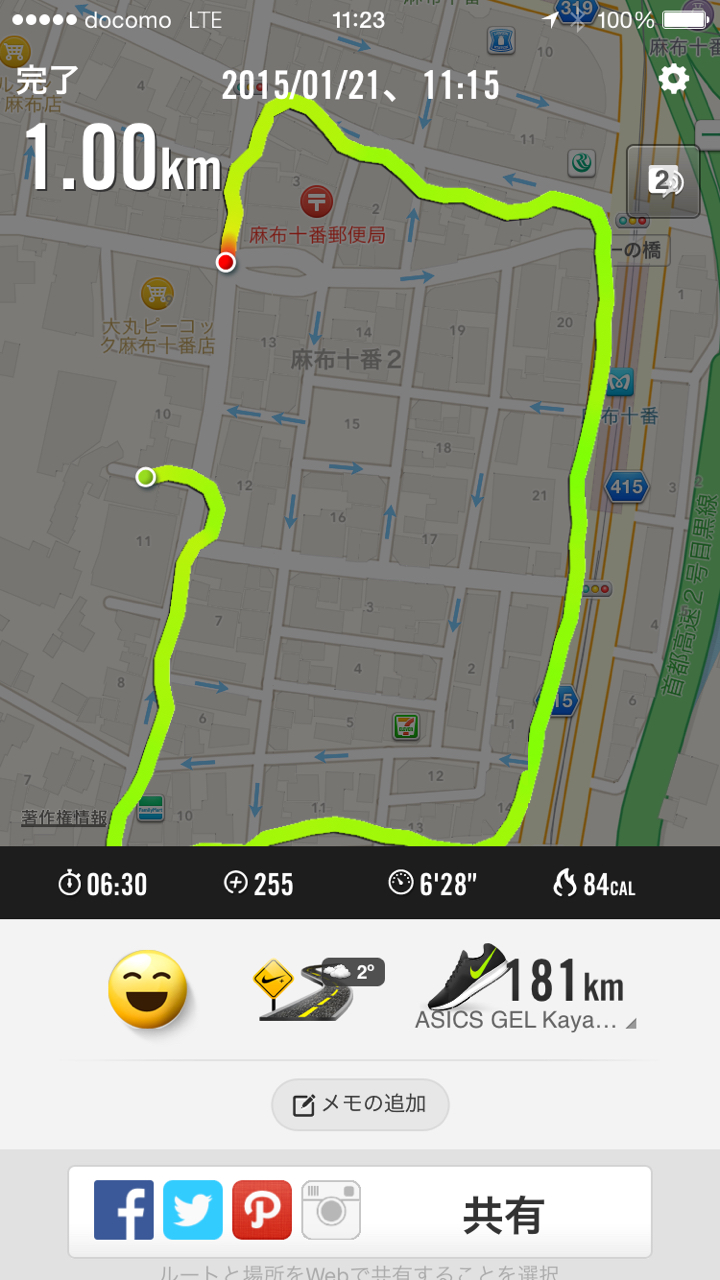This screenshot has width=720, height=1280.
Task: Open the settings gear
Action: (674, 79)
